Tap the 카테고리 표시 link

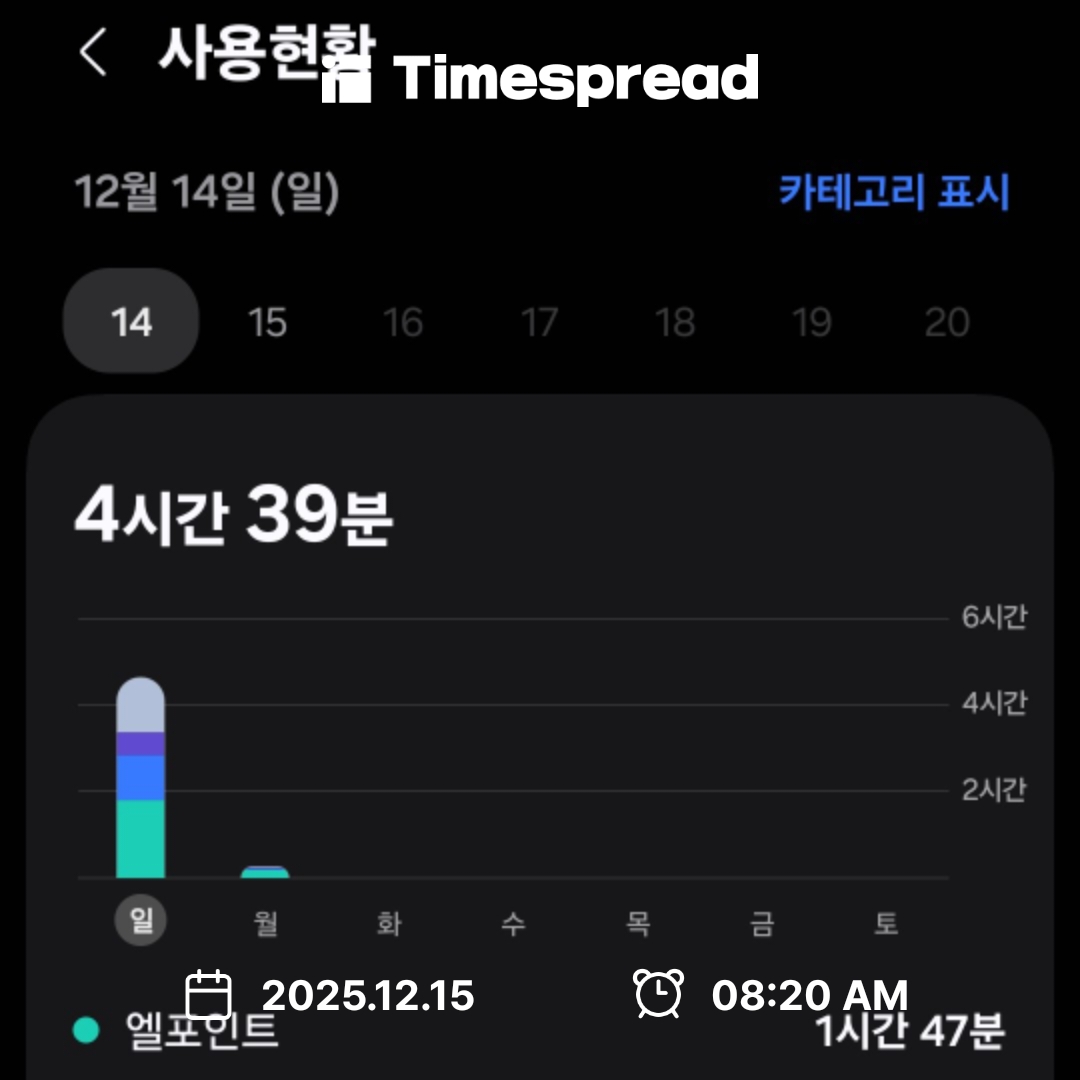[894, 191]
